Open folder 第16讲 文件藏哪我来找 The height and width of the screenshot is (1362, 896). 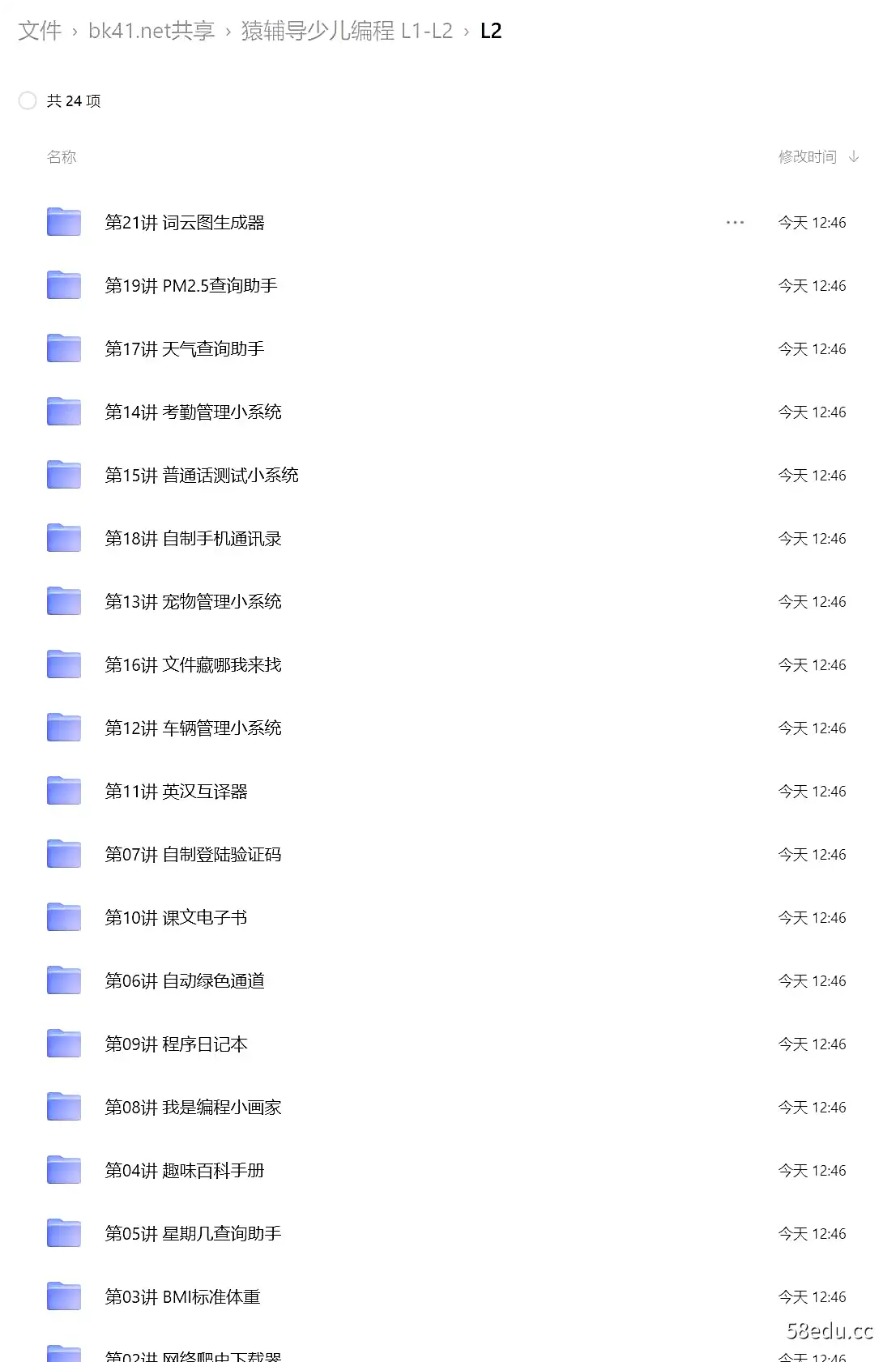click(x=193, y=665)
